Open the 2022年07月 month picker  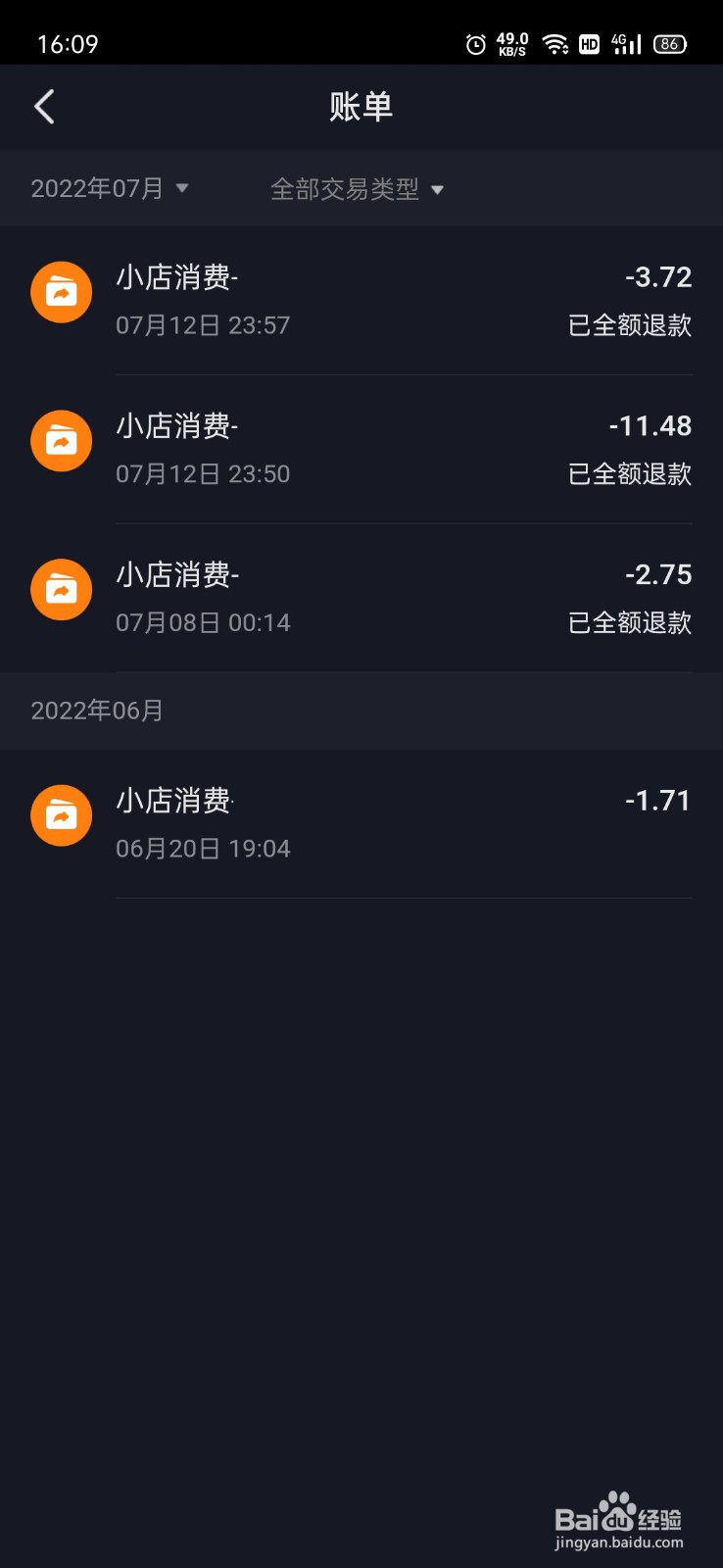pyautogui.click(x=109, y=188)
